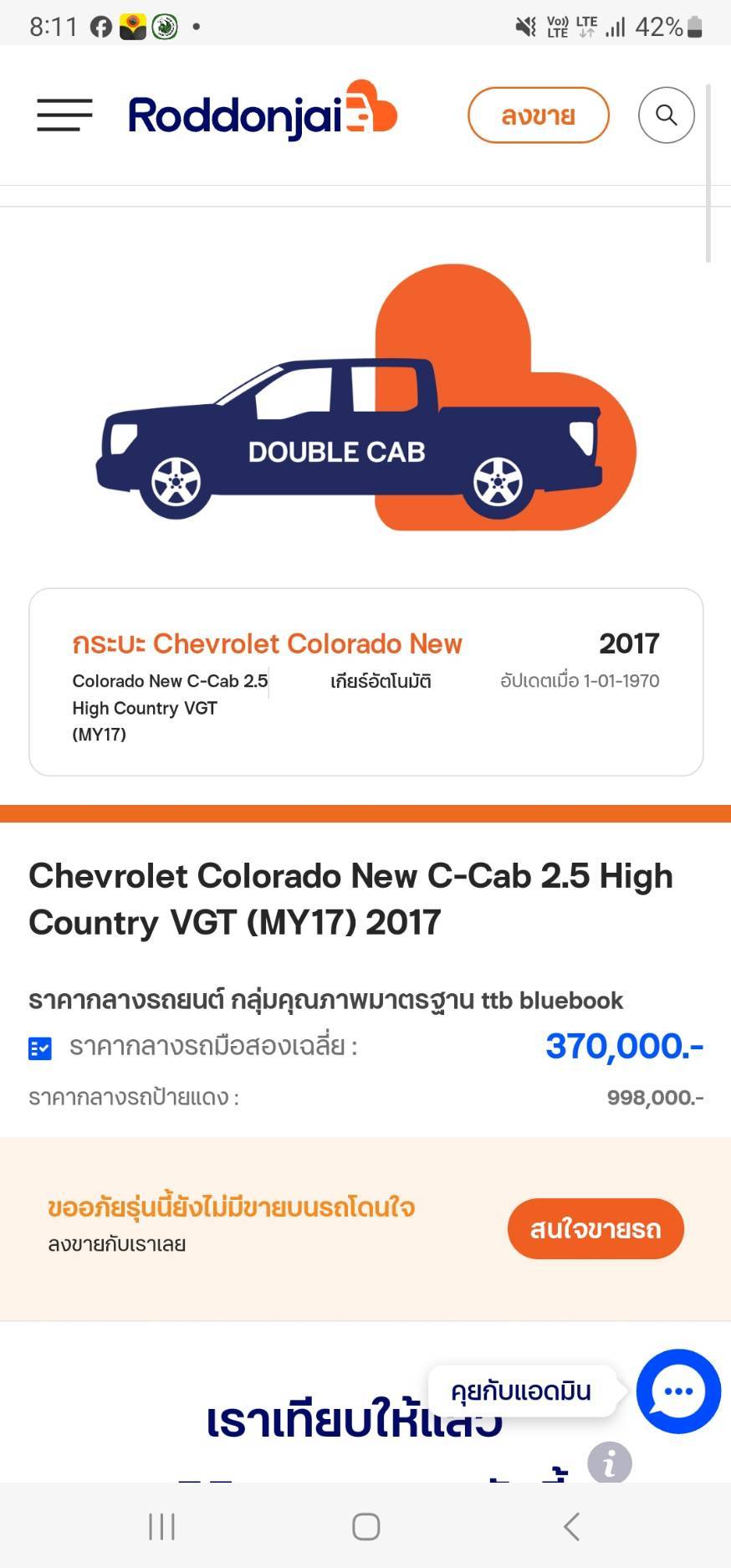Open the admin chat bubble
Image resolution: width=731 pixels, height=1568 pixels.
click(677, 1391)
